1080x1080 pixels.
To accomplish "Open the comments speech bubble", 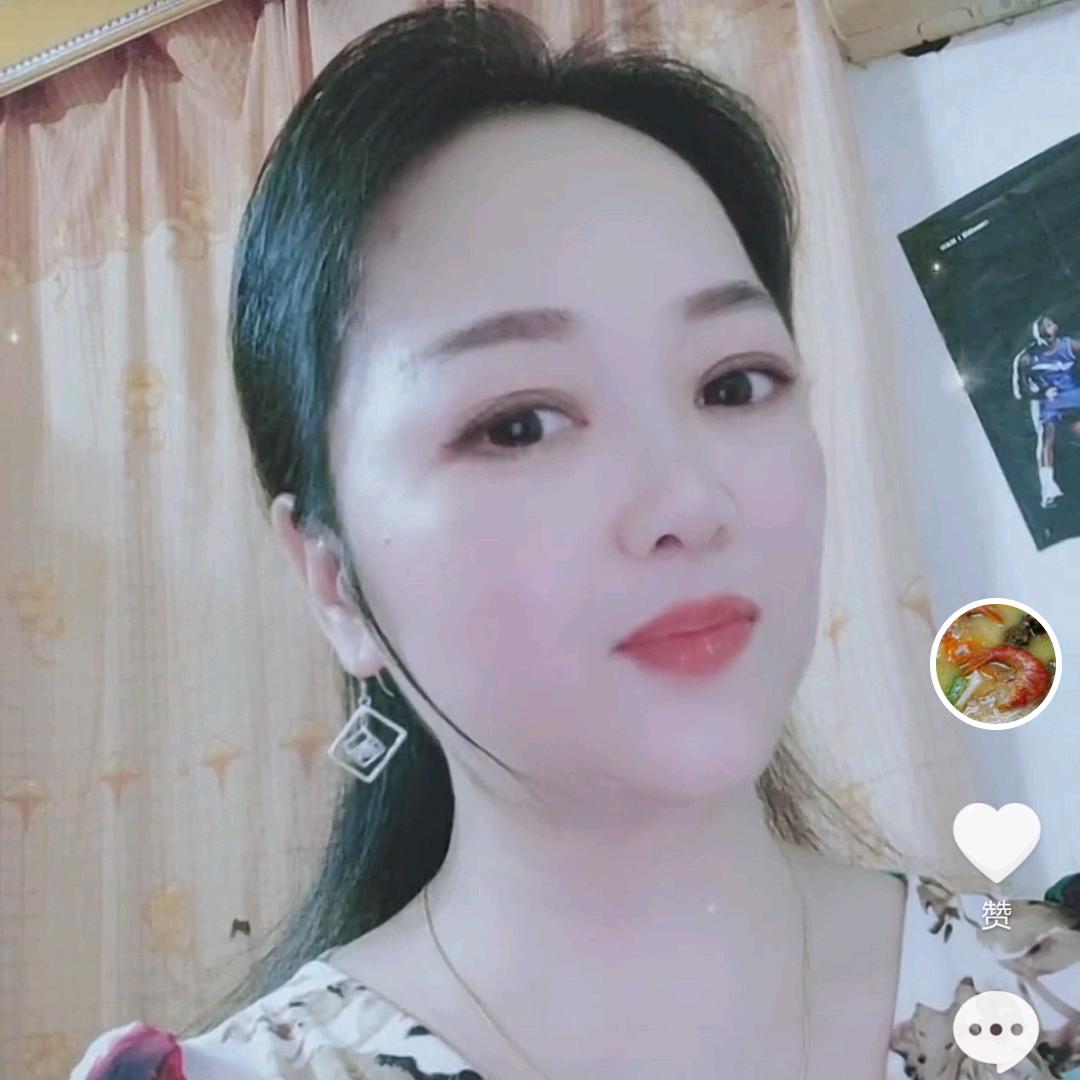I will [x=995, y=1030].
